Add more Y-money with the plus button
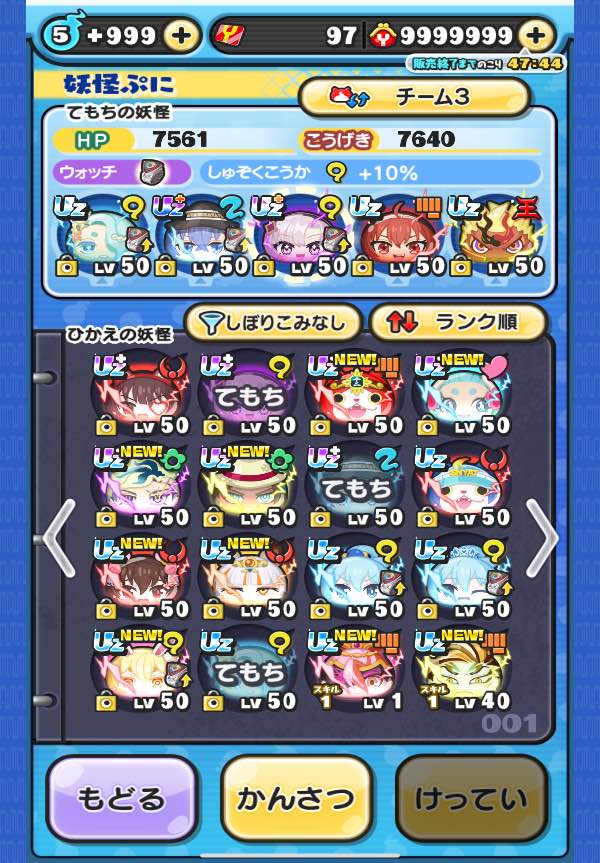 [x=536, y=36]
